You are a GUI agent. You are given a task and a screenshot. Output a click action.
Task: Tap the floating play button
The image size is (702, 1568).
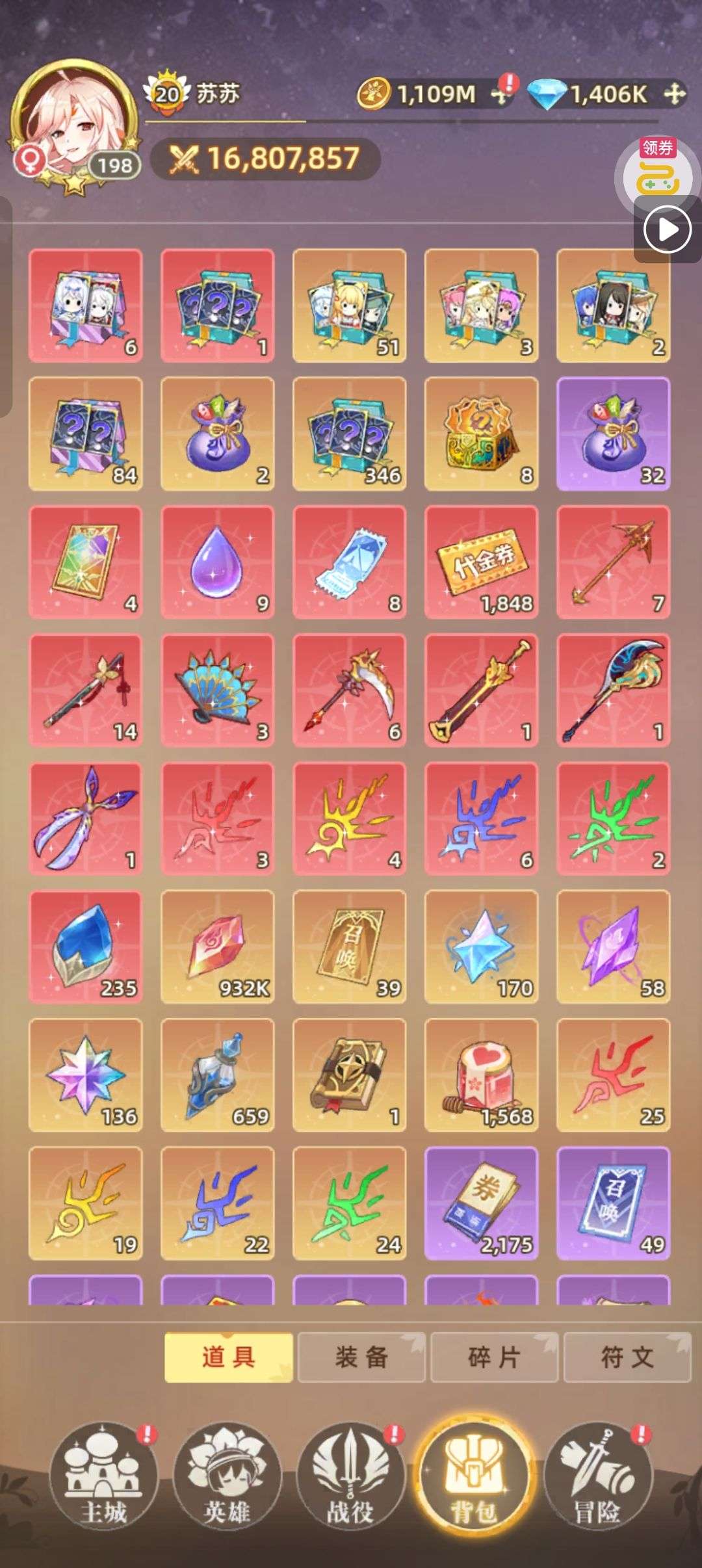[667, 229]
